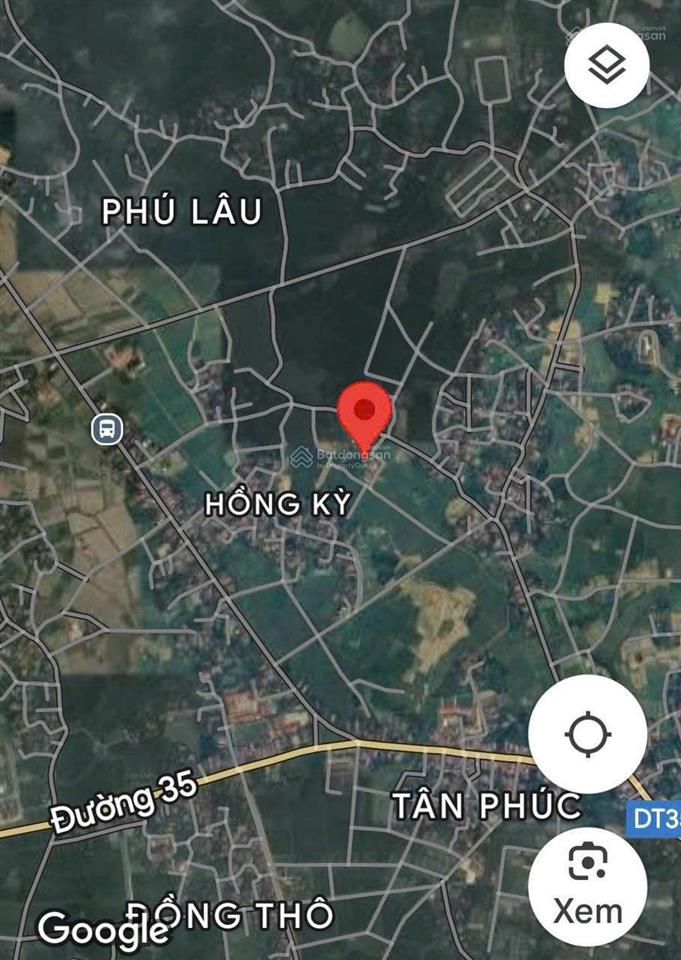The image size is (681, 960).
Task: Tap the bus stop marker
Action: 107,430
